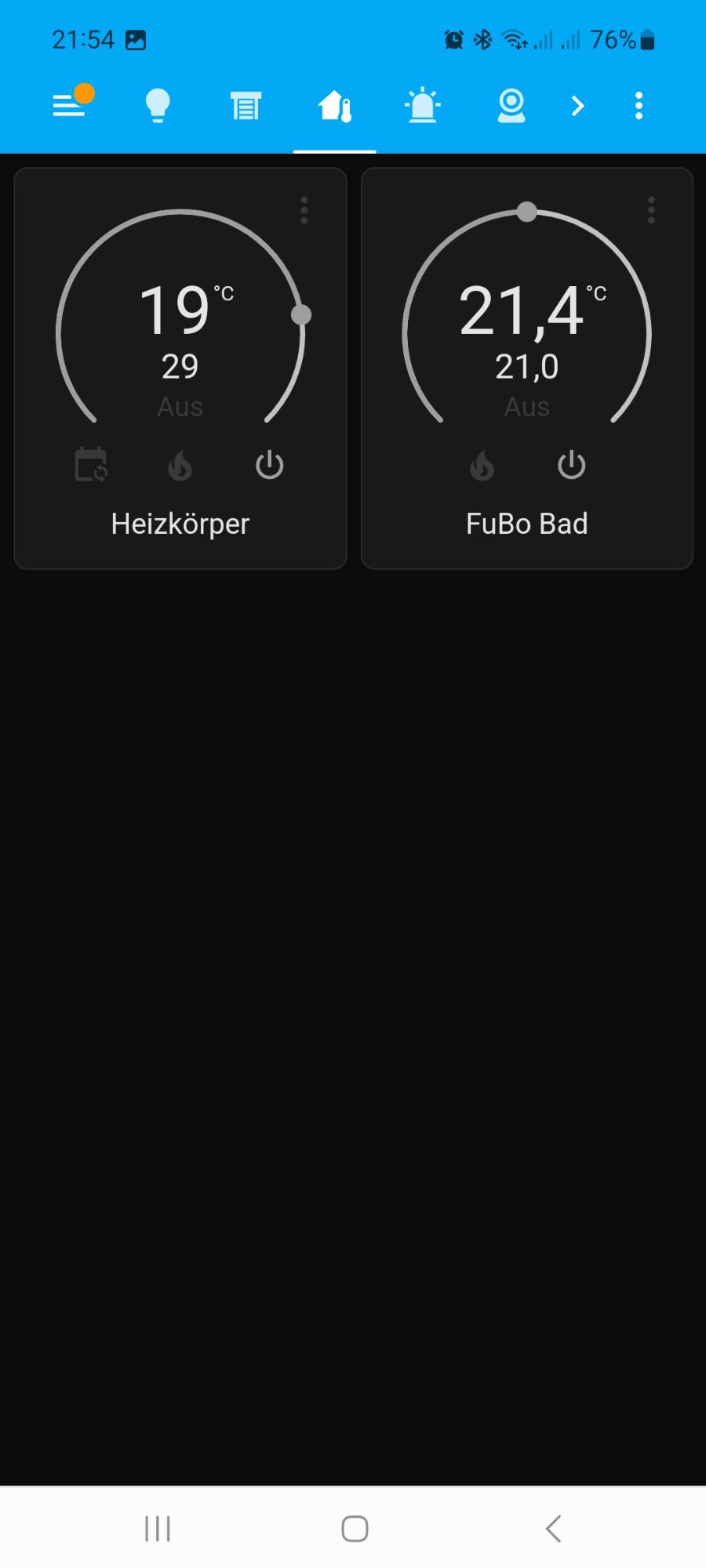Screen dimensions: 706x1568
Task: Open the top bar overflow menu
Action: click(639, 106)
